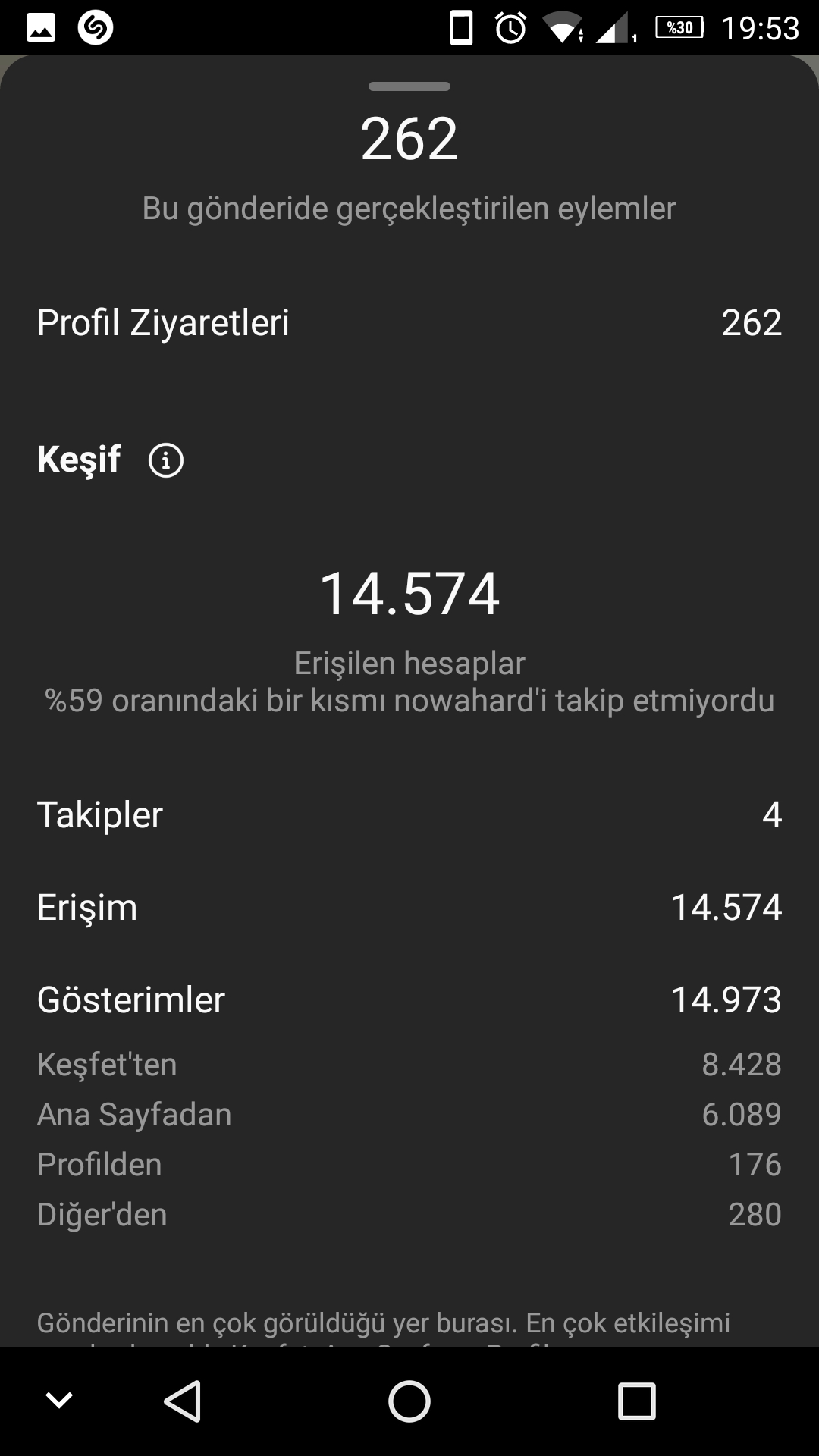Go to the home screen
The height and width of the screenshot is (1456, 819).
tap(409, 1401)
